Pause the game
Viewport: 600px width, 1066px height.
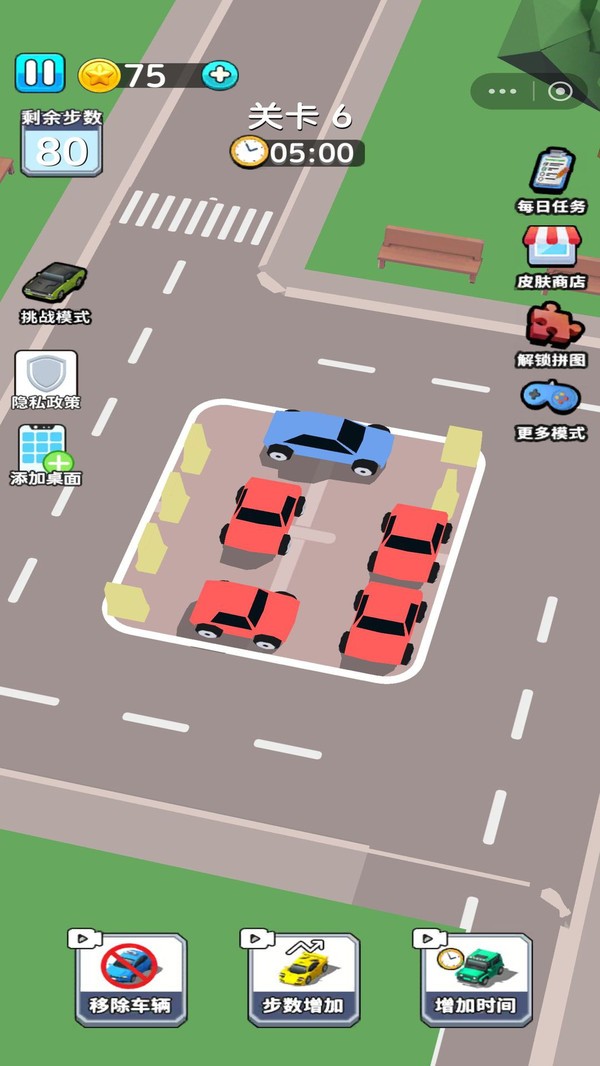click(x=40, y=73)
